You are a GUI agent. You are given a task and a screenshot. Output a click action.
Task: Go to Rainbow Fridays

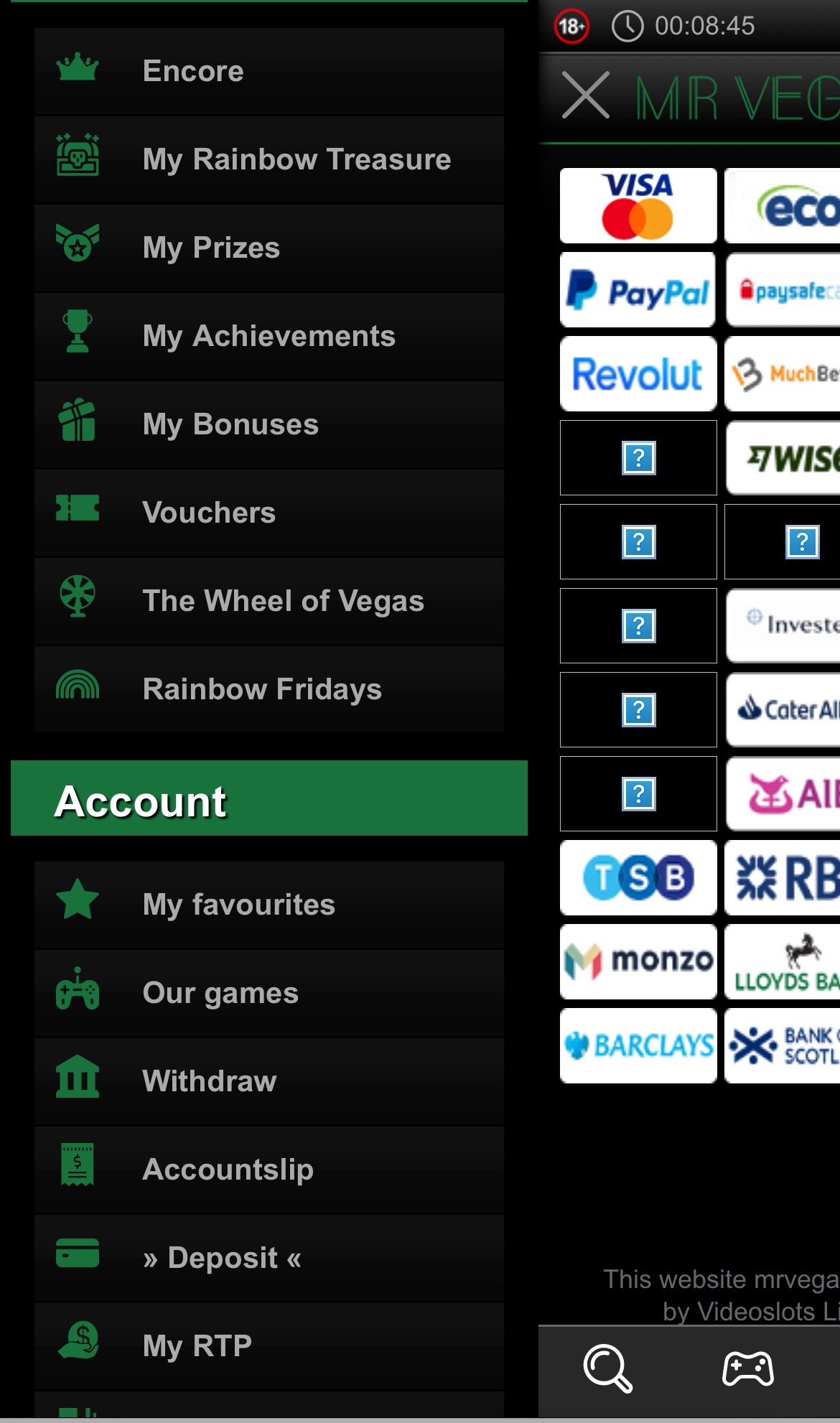tap(269, 689)
